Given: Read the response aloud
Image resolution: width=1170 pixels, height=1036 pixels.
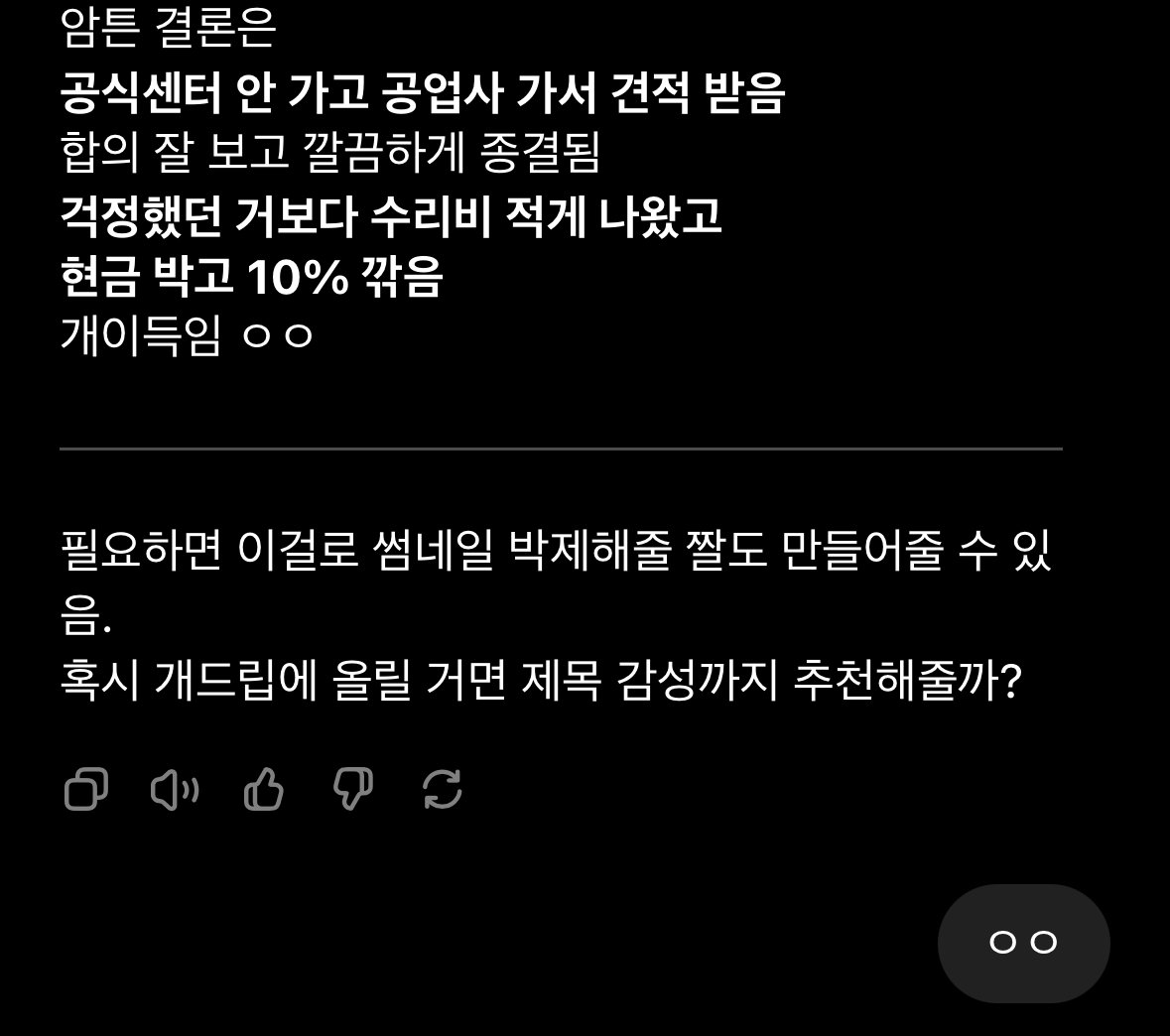Looking at the screenshot, I should tap(175, 790).
